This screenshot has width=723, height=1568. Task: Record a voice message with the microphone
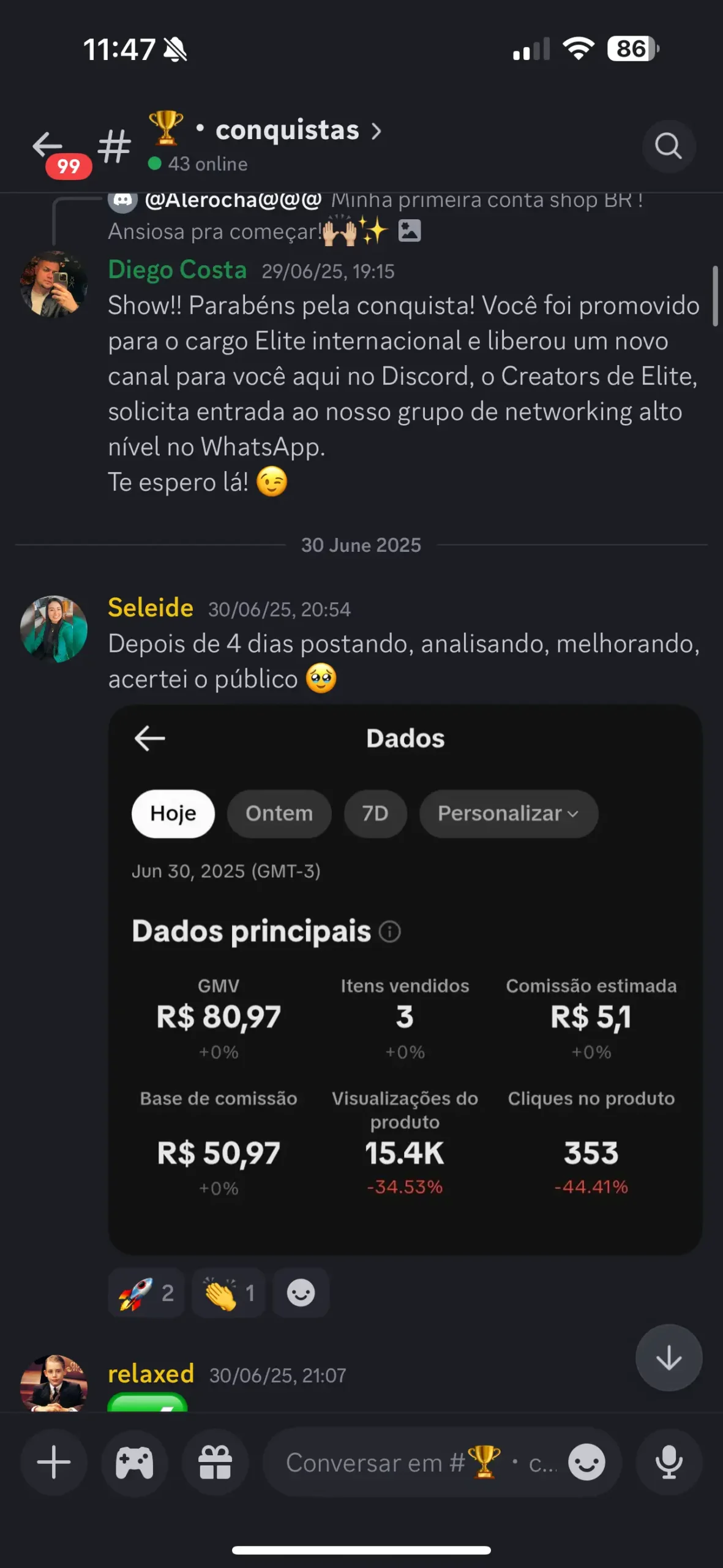point(669,1462)
